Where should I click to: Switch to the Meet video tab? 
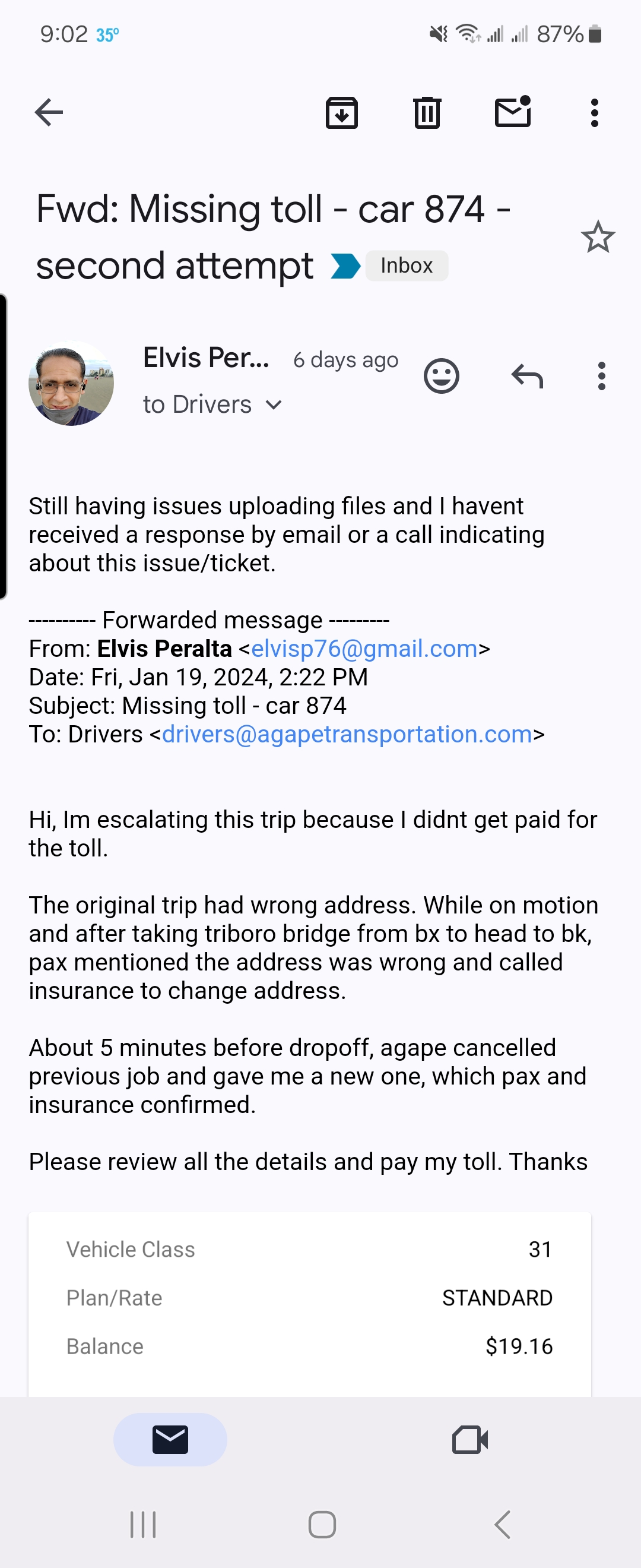pyautogui.click(x=470, y=1440)
